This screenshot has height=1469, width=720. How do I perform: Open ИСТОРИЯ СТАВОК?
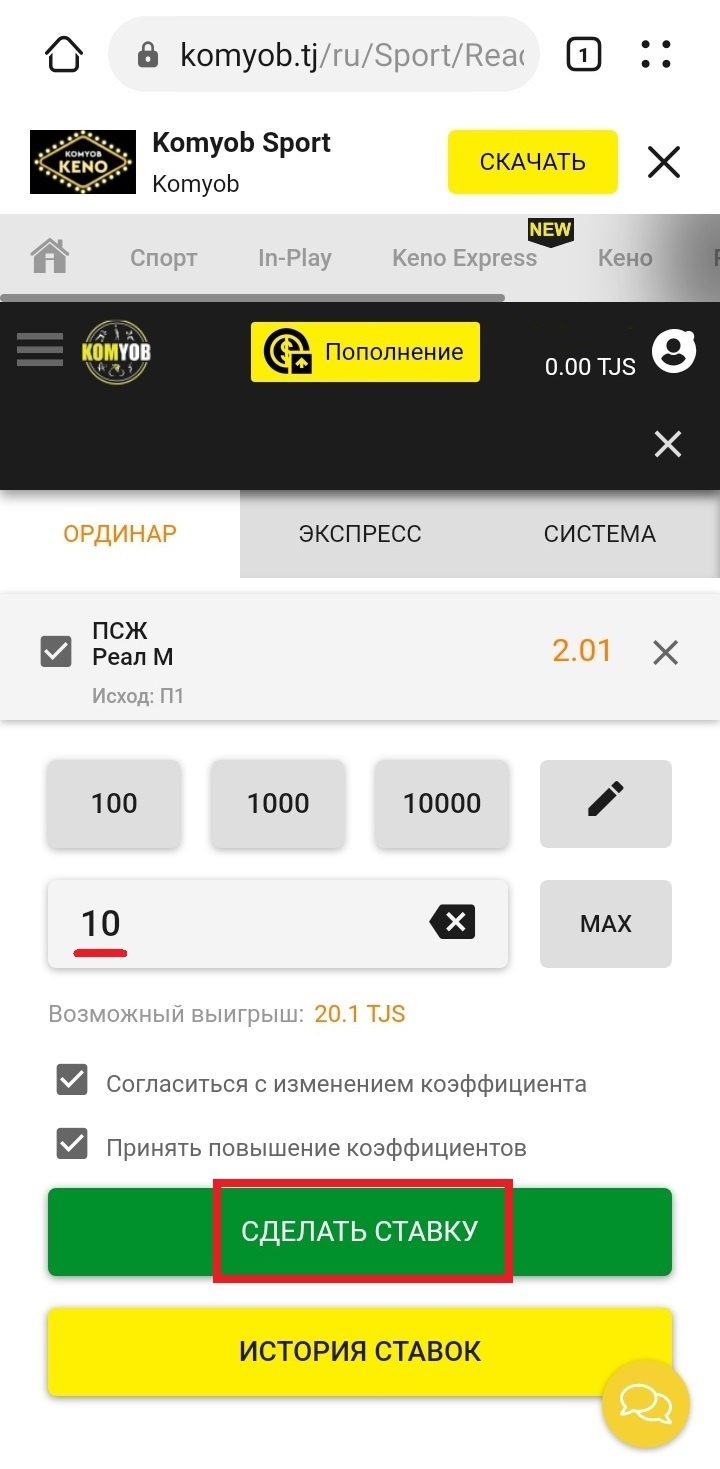(360, 1351)
